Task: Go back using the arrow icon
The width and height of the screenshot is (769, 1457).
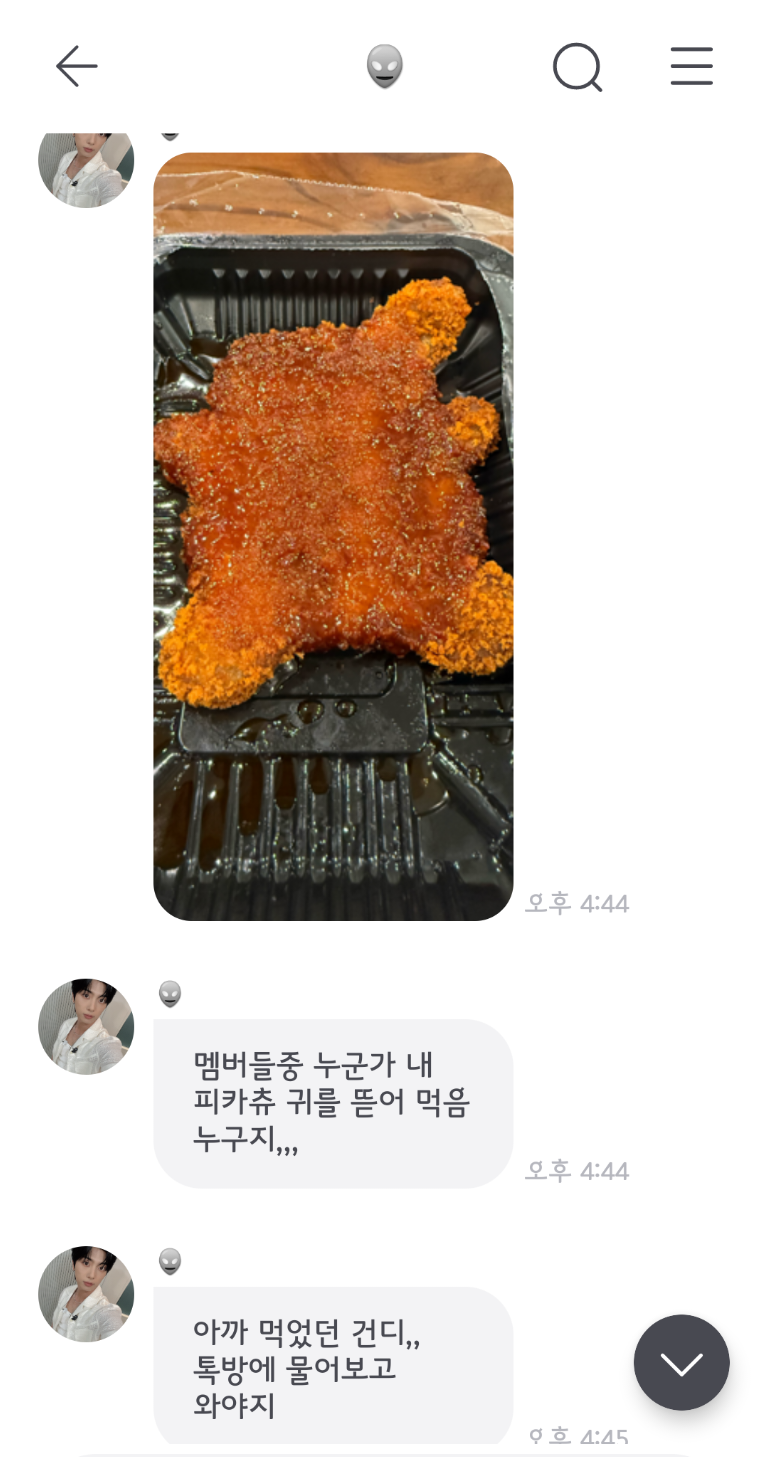Action: pyautogui.click(x=76, y=67)
